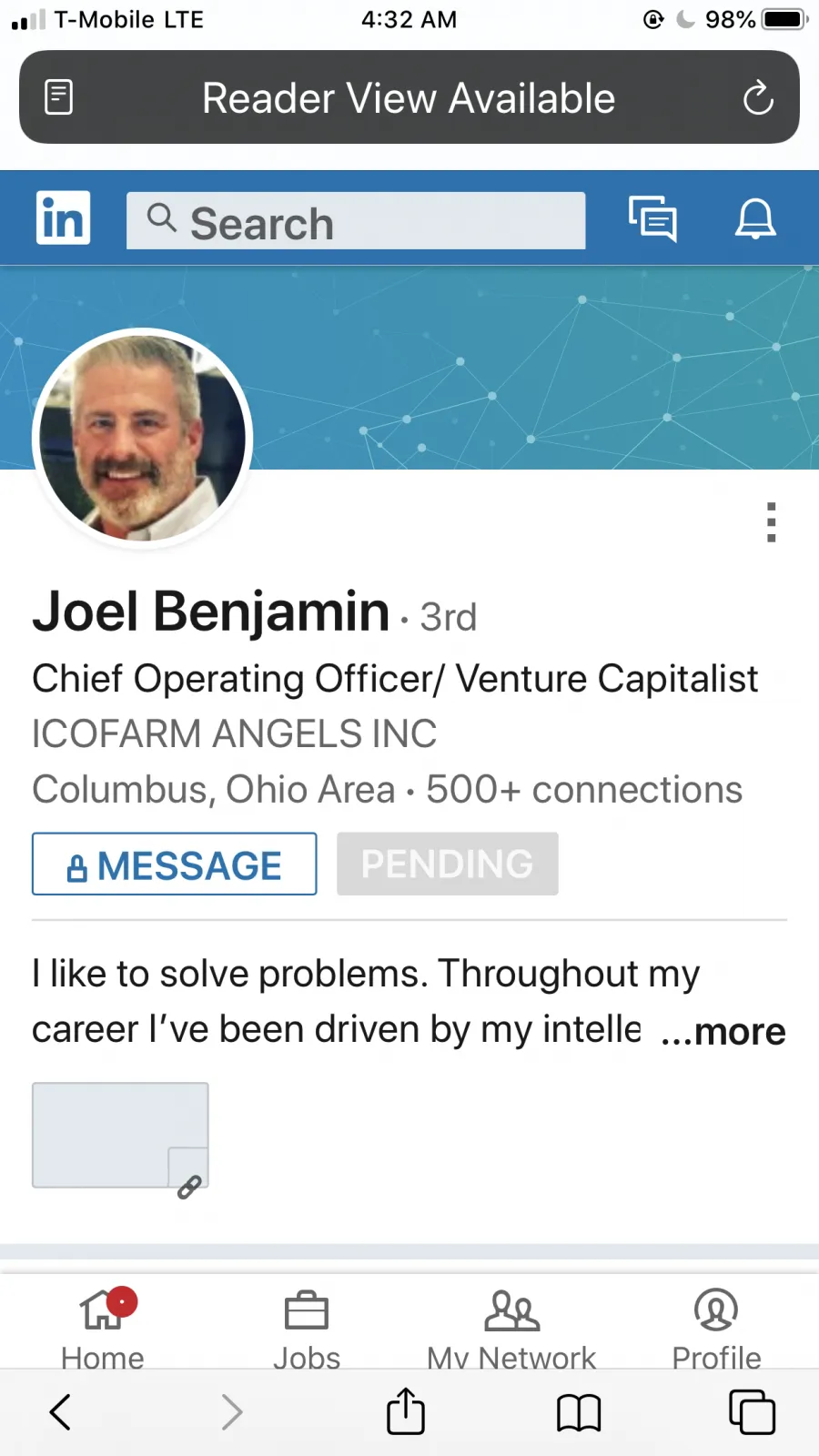819x1456 pixels.
Task: Go back in Safari
Action: 60,1412
